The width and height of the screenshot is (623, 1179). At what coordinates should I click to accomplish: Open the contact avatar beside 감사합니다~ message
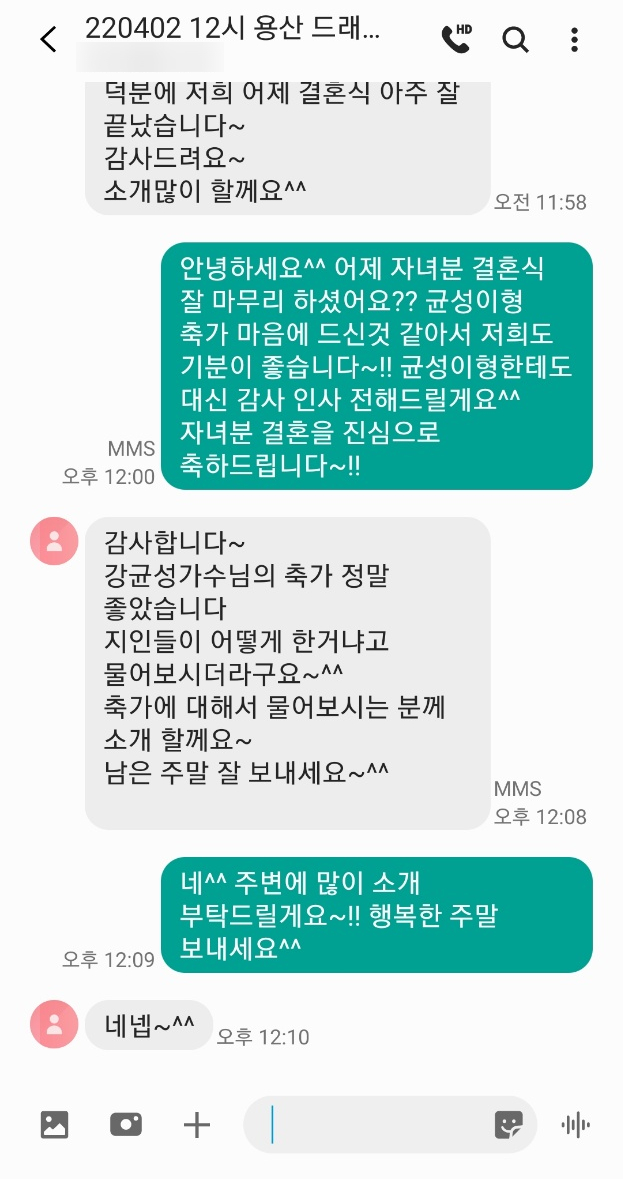click(54, 542)
